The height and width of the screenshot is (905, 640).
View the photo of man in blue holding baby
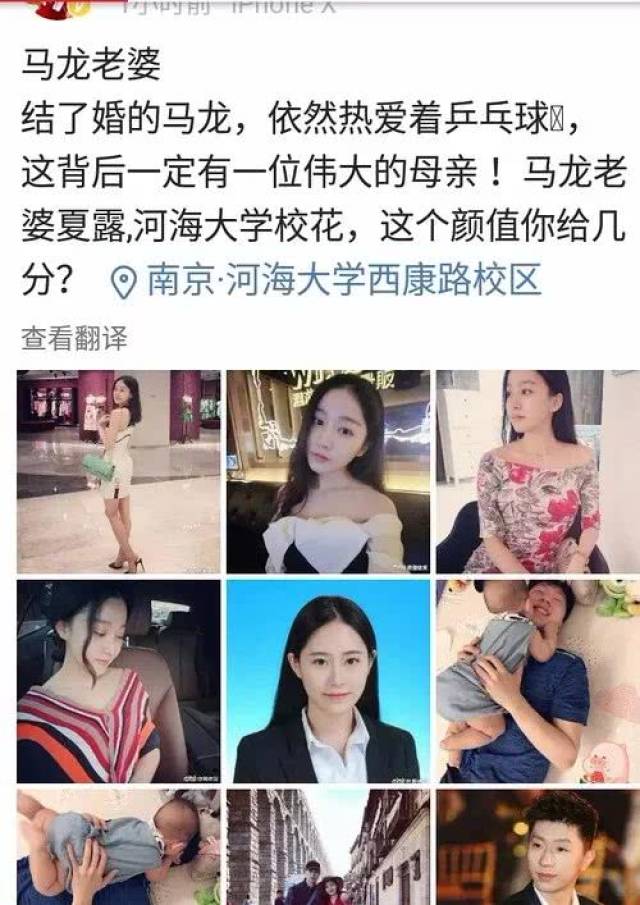click(538, 682)
